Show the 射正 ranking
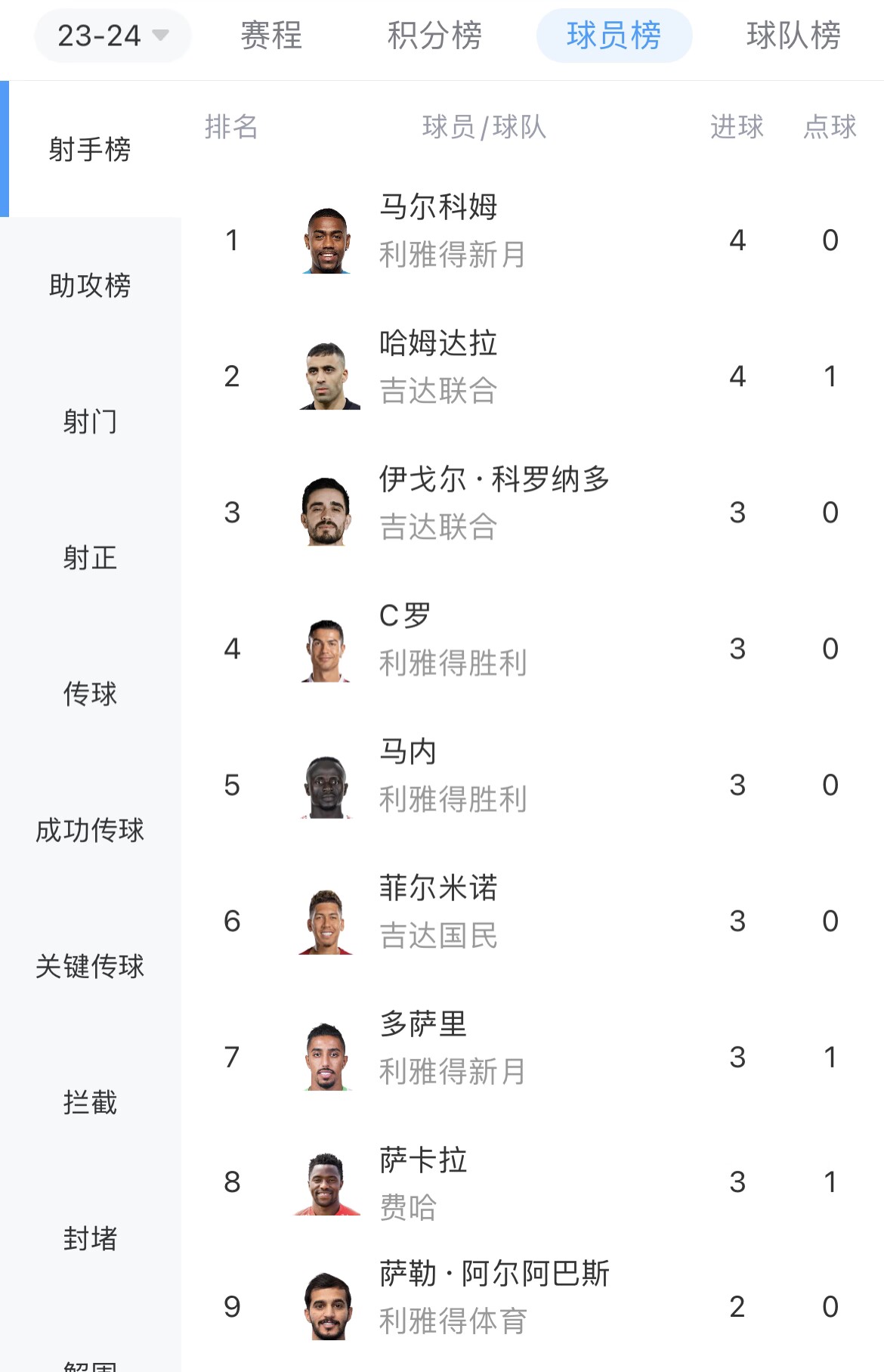 (x=90, y=557)
